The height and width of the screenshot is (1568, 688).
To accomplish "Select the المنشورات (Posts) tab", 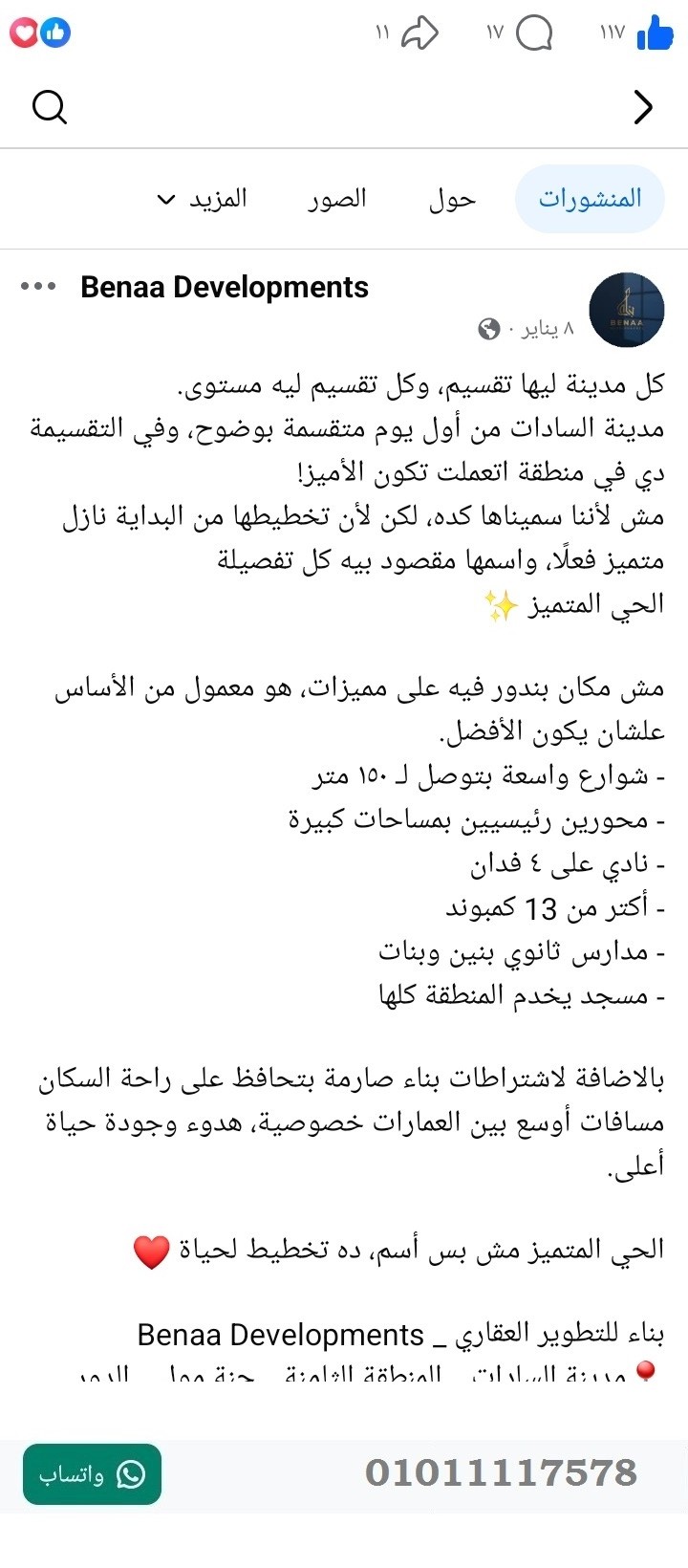I will tap(589, 198).
